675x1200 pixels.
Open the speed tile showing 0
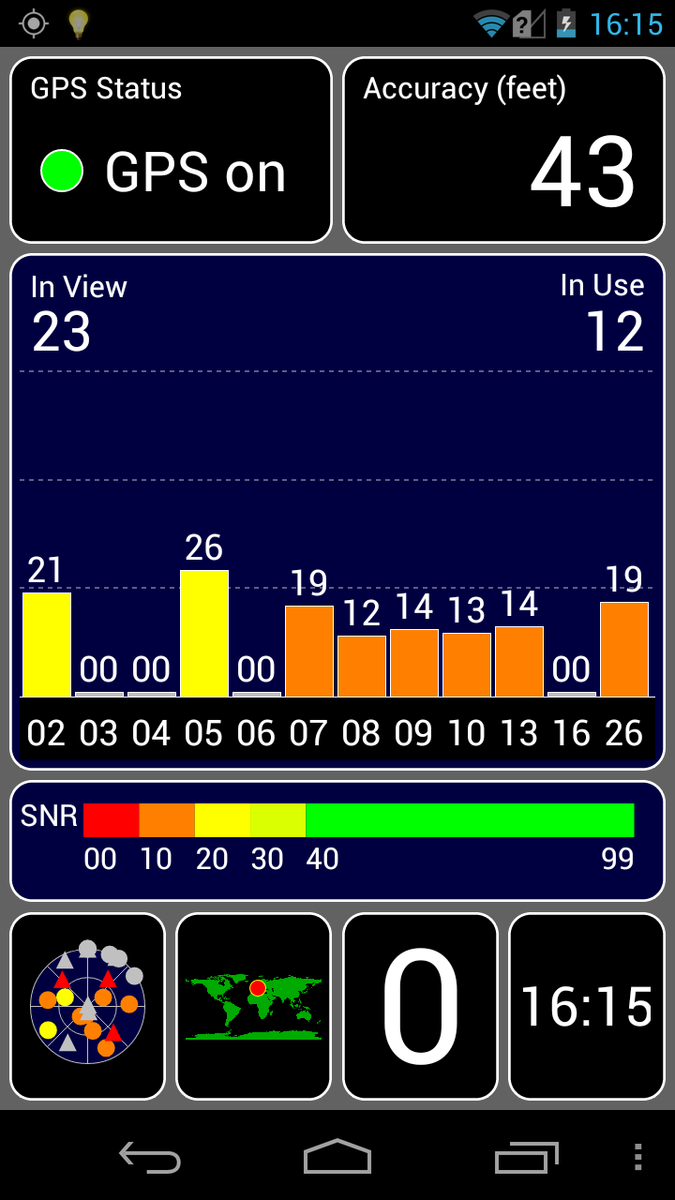(420, 1006)
